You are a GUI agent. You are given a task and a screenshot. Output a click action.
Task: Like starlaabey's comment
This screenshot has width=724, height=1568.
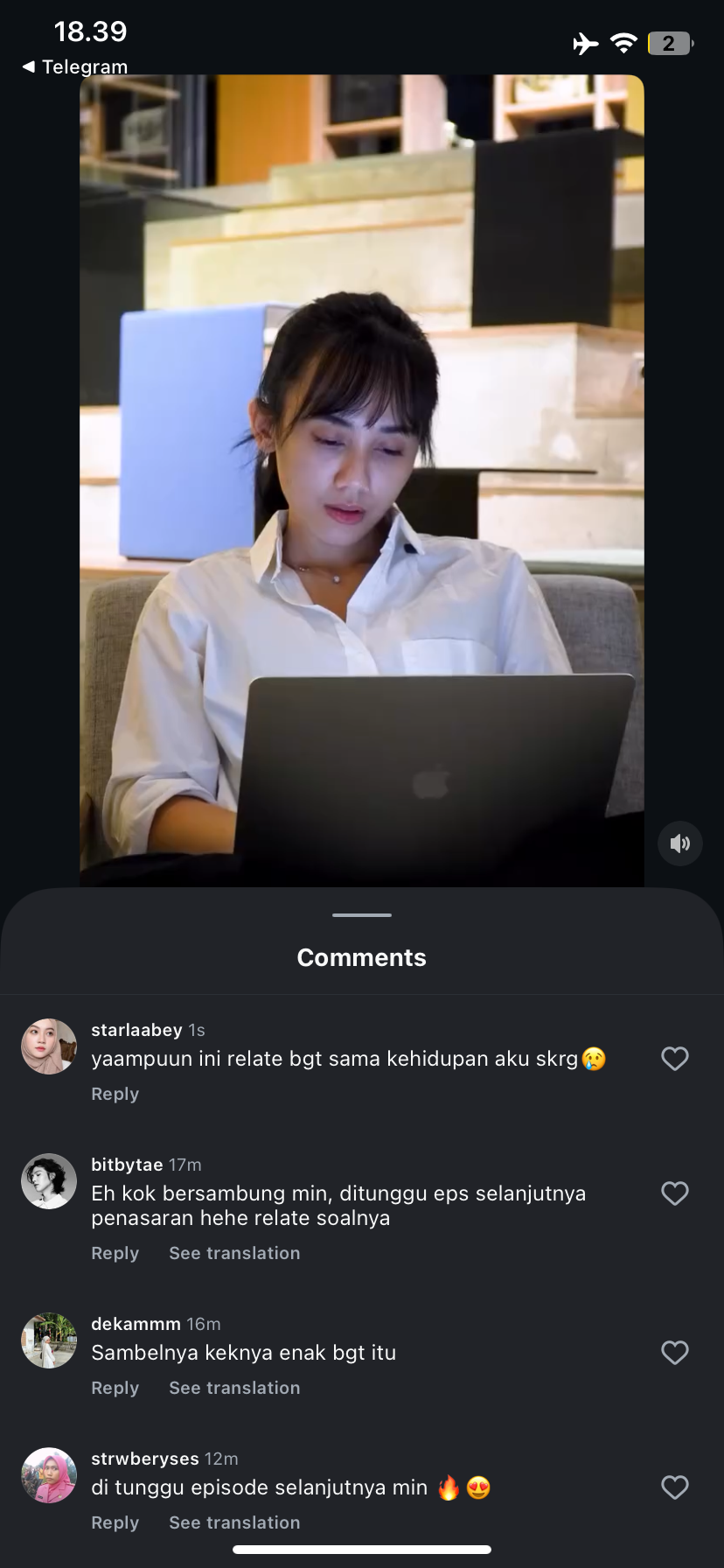(674, 1059)
